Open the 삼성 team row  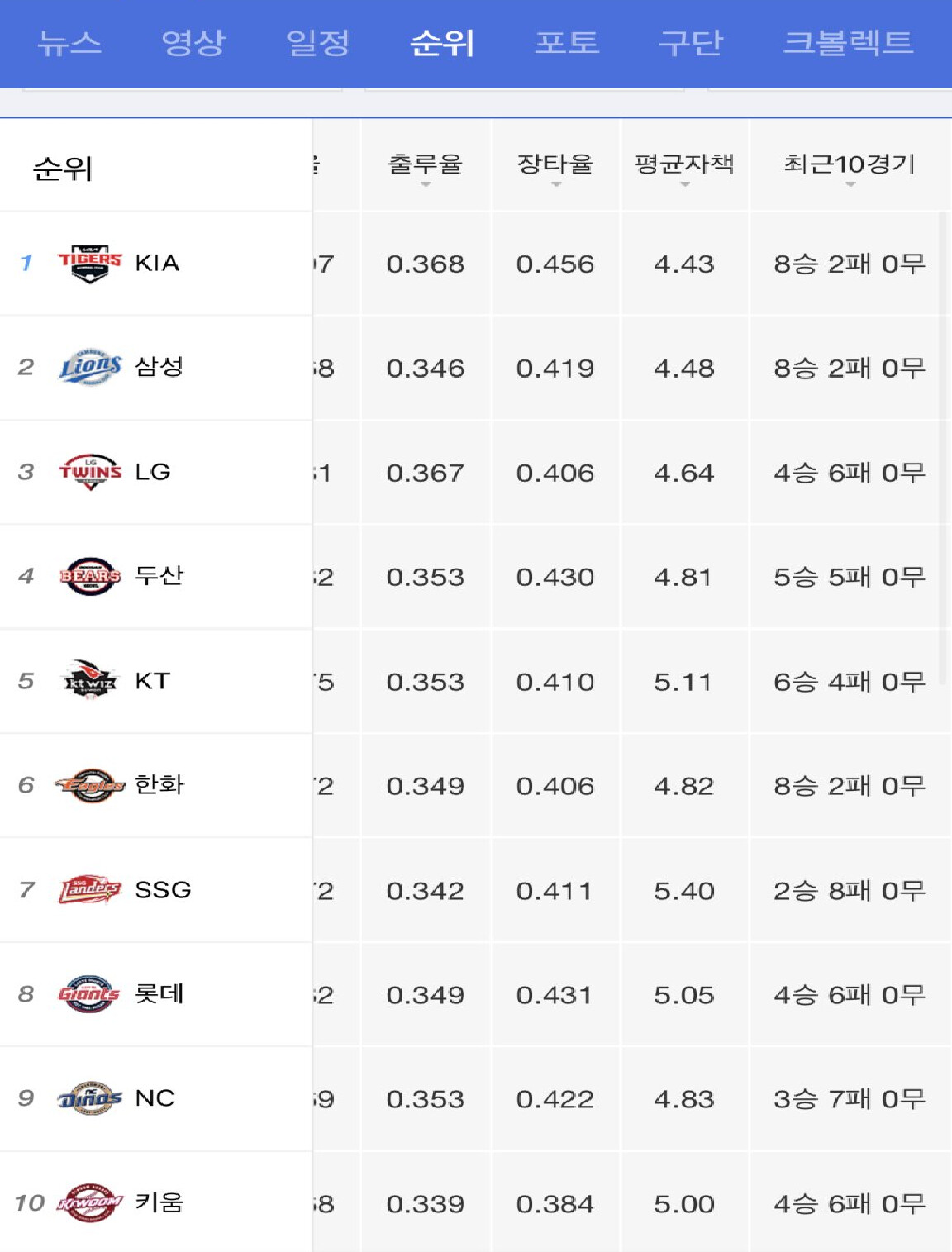[158, 367]
